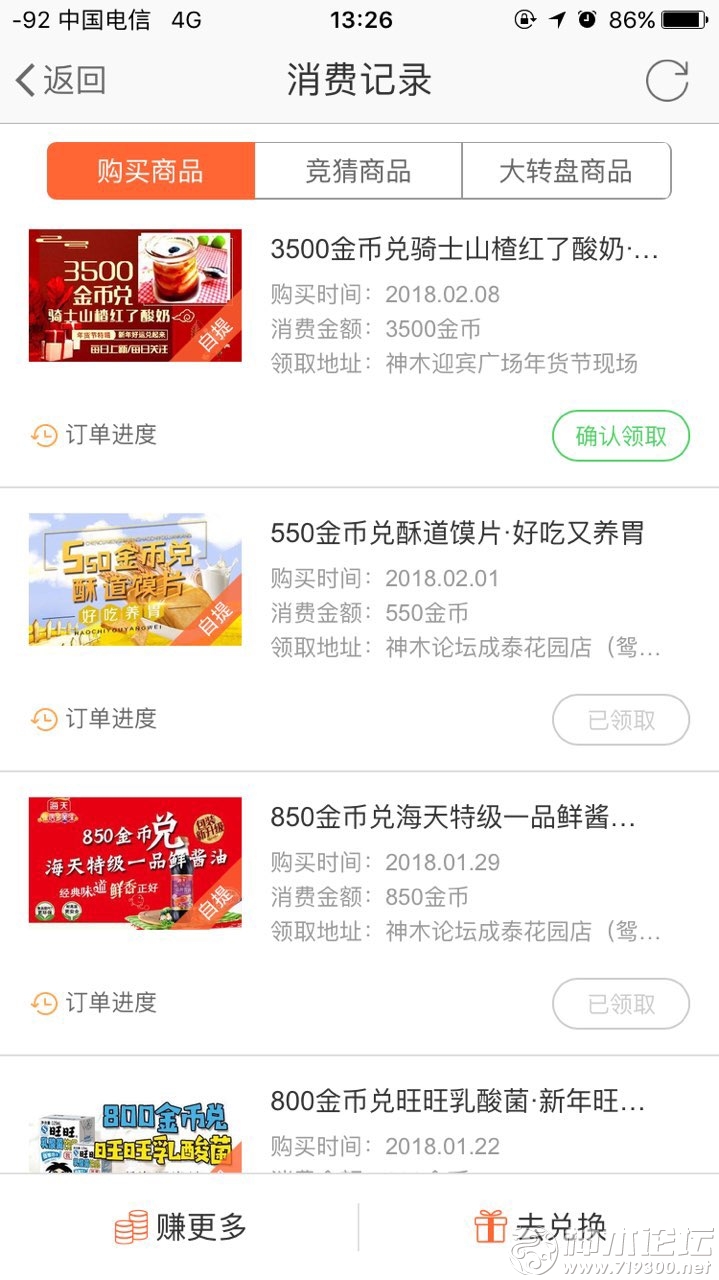
Task: Tap 赚更多 to earn more coins
Action: click(181, 1227)
